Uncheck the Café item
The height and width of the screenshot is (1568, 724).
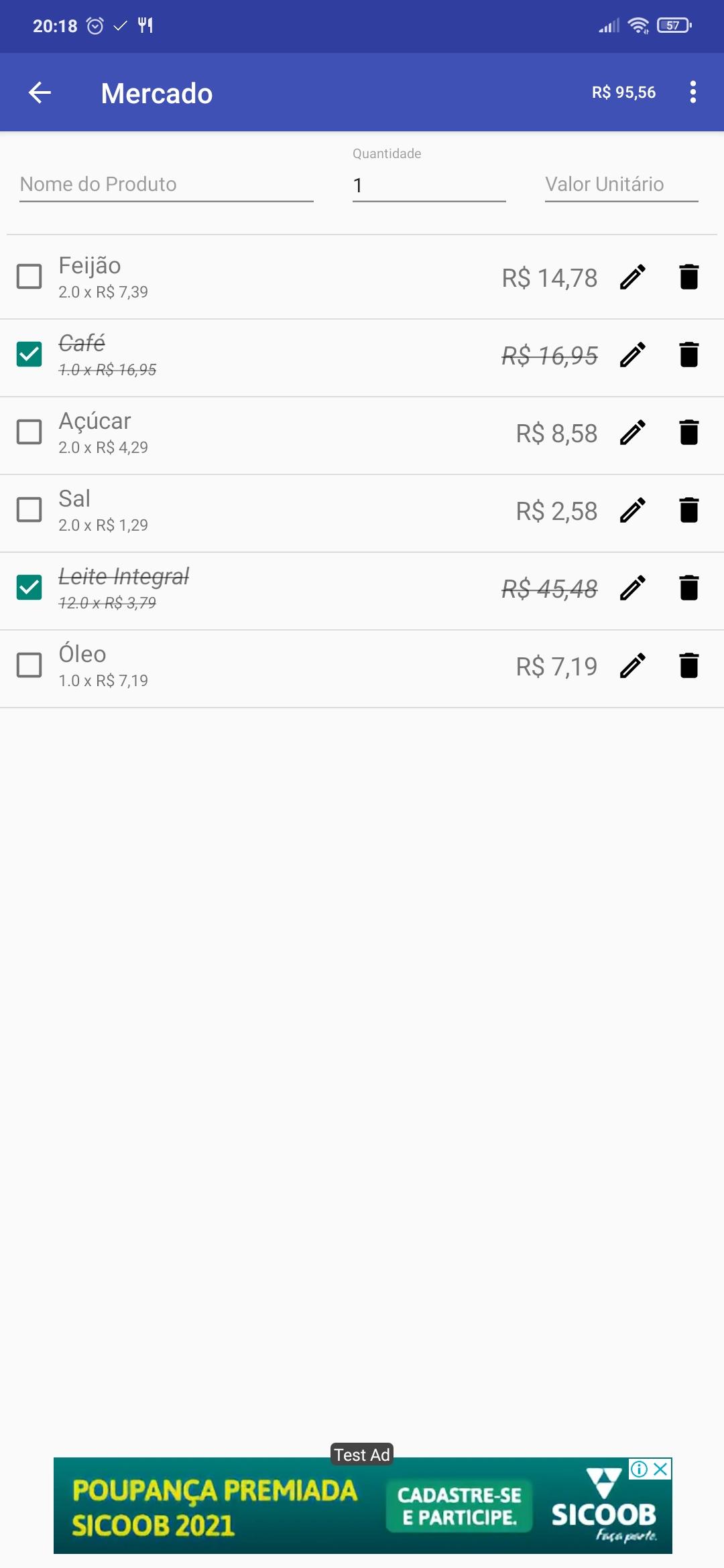click(29, 354)
